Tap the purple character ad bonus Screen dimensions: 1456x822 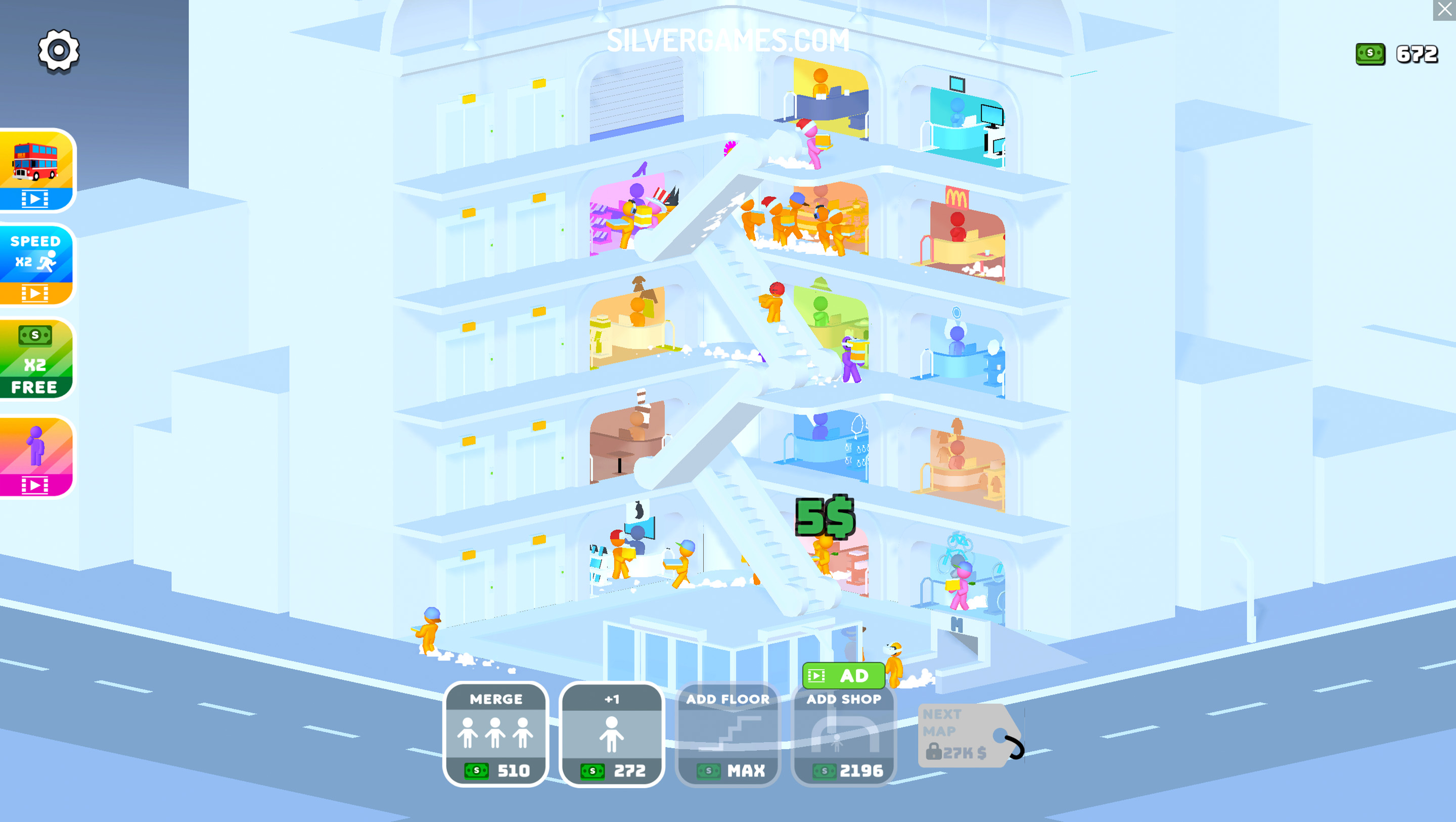[x=36, y=458]
